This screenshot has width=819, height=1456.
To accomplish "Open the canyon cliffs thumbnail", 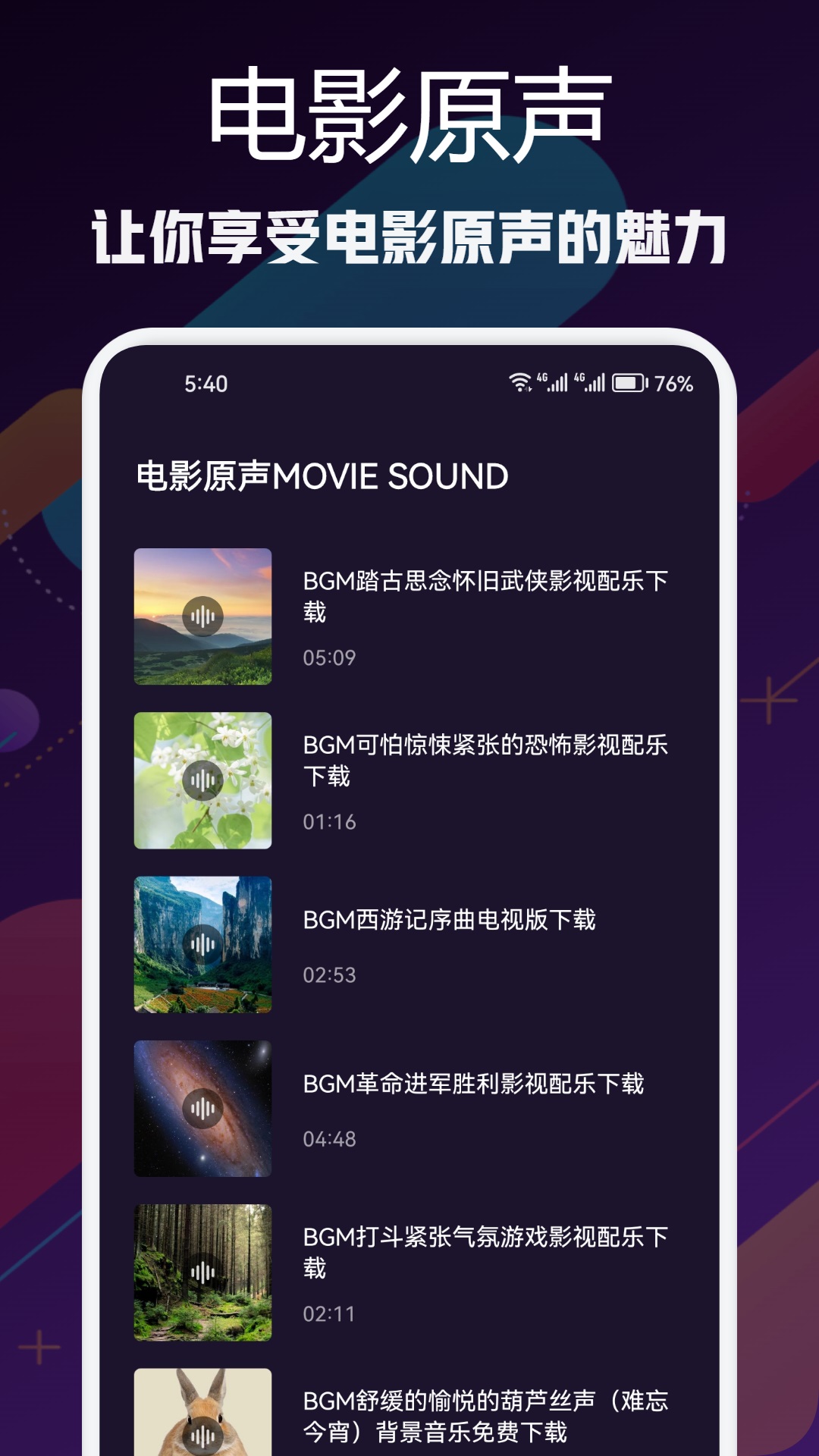I will click(x=203, y=944).
